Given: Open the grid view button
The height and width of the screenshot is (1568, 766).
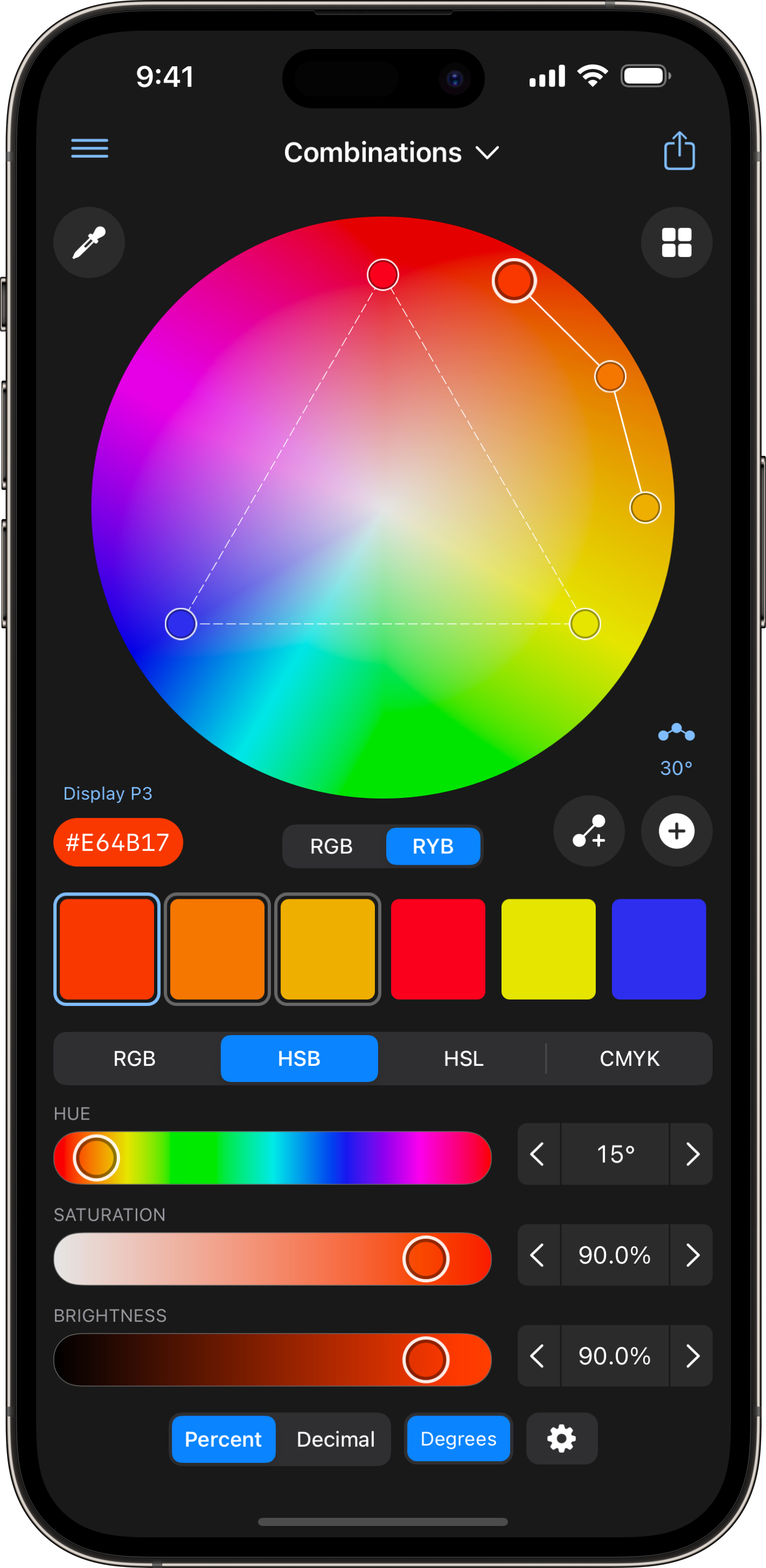Looking at the screenshot, I should click(676, 242).
